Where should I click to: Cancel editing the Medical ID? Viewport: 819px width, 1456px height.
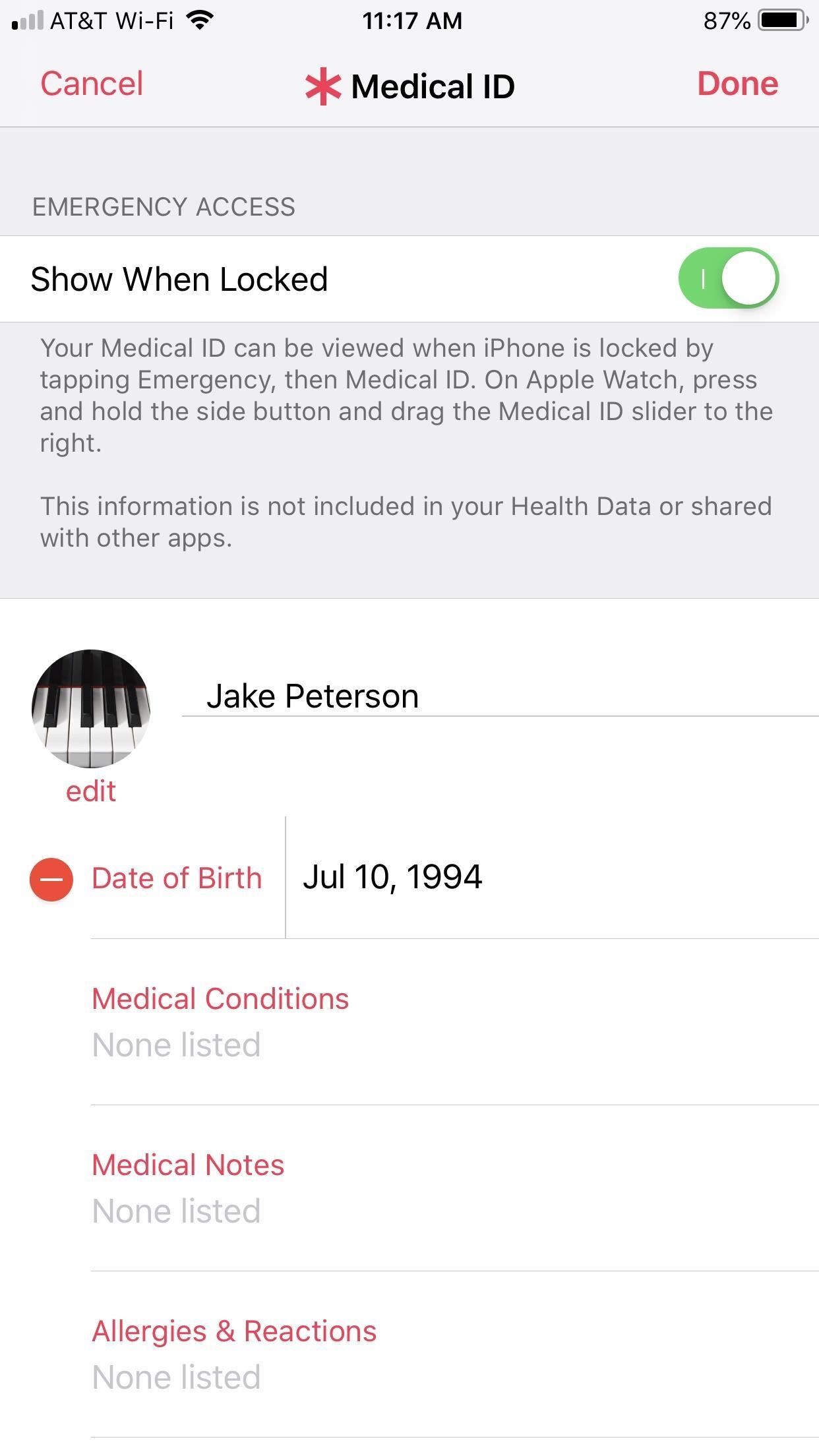[92, 84]
